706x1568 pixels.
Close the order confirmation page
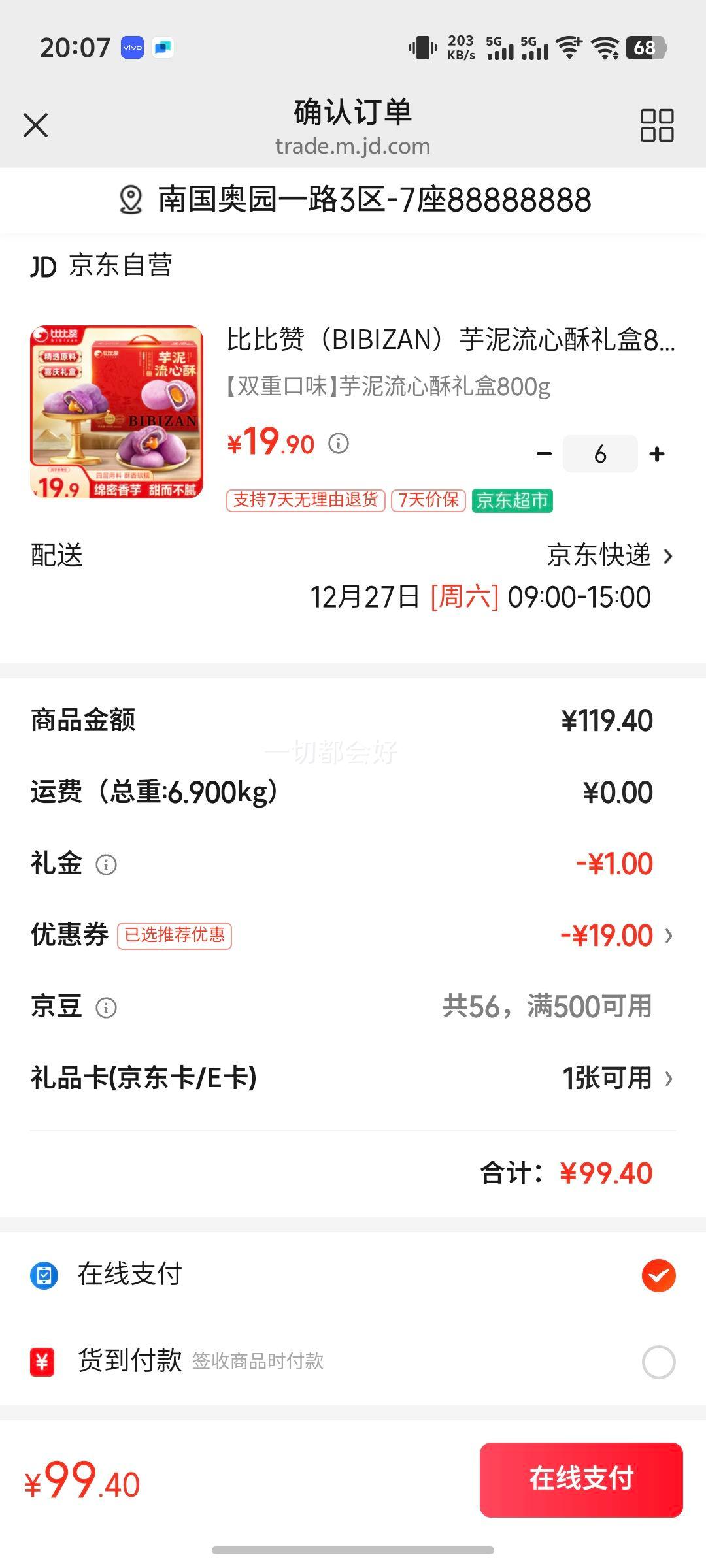coord(36,125)
